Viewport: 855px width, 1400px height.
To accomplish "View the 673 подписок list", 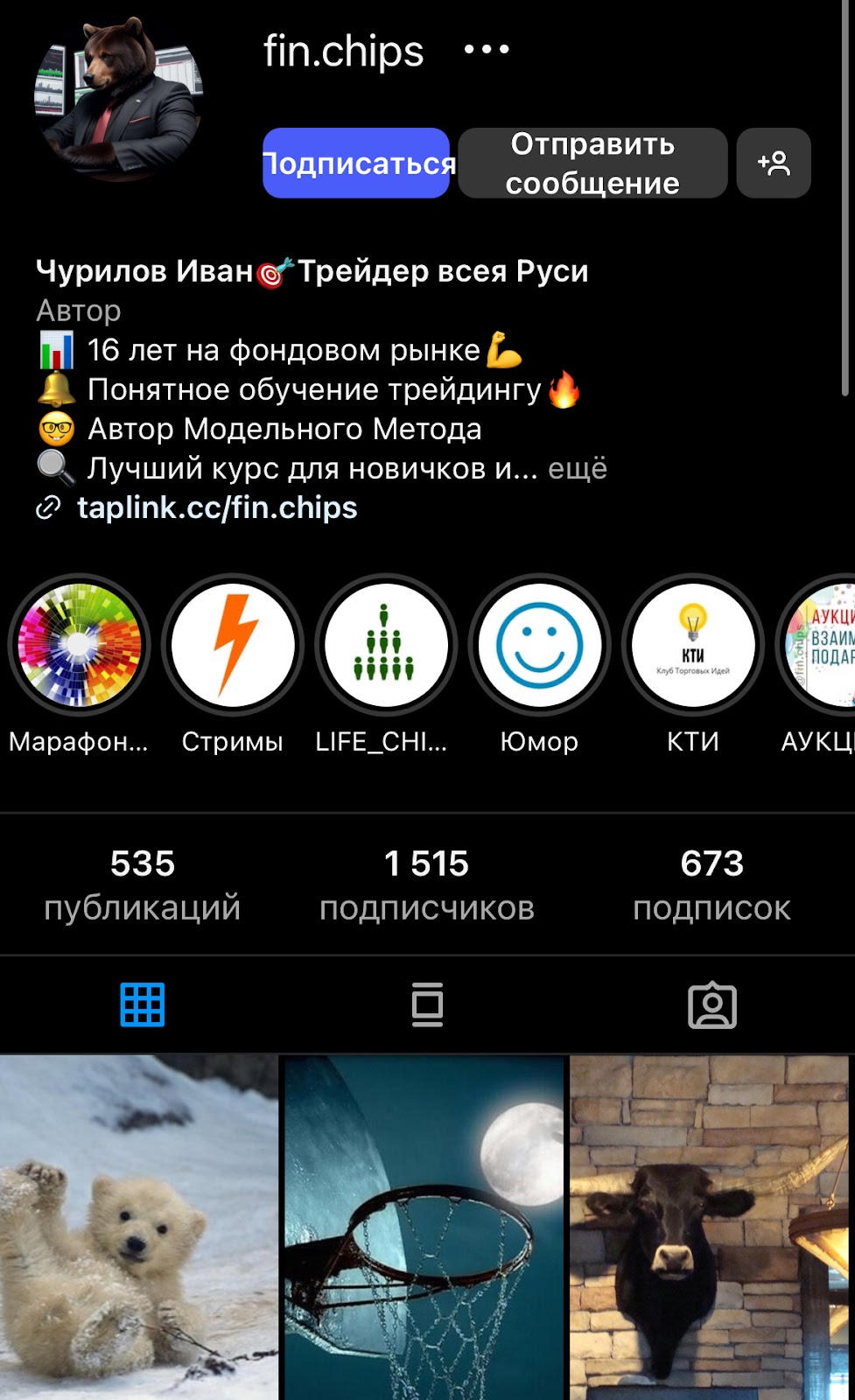I will pos(711,885).
